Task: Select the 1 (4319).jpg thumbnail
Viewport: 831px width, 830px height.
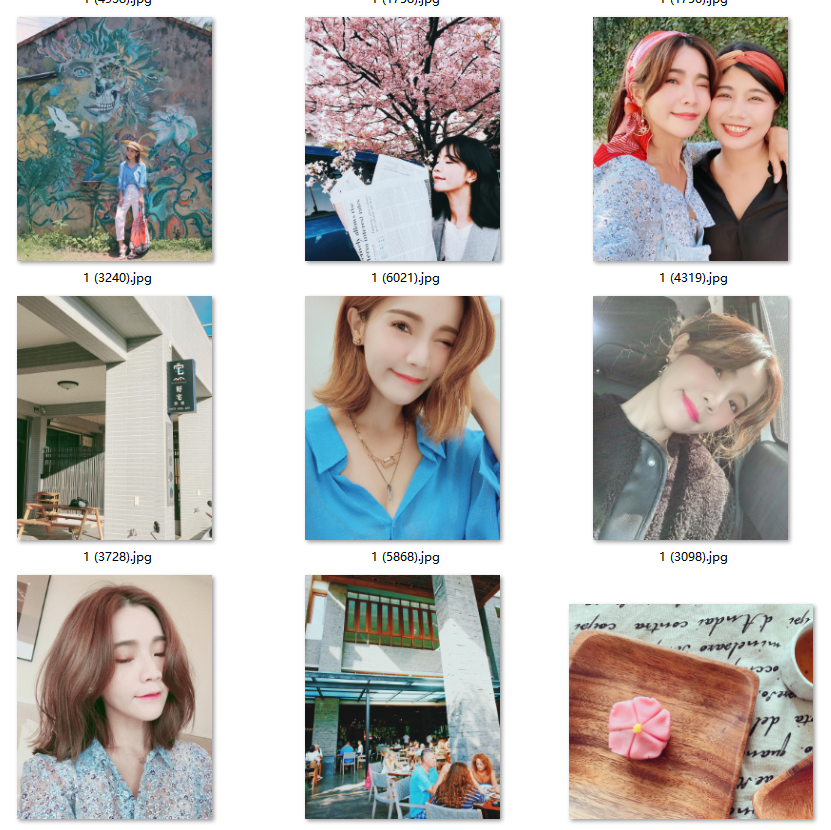Action: 691,140
